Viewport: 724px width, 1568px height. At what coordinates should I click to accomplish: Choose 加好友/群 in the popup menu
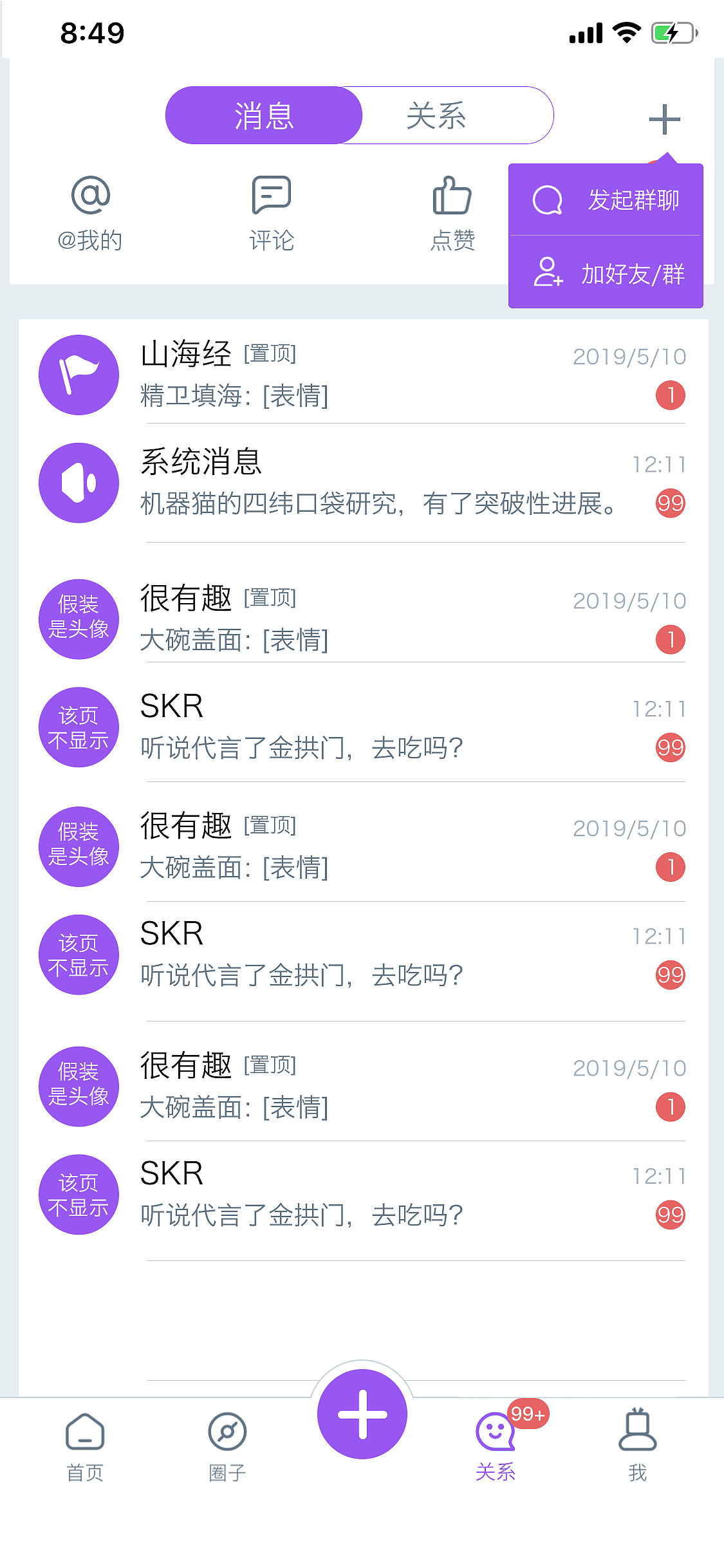605,275
